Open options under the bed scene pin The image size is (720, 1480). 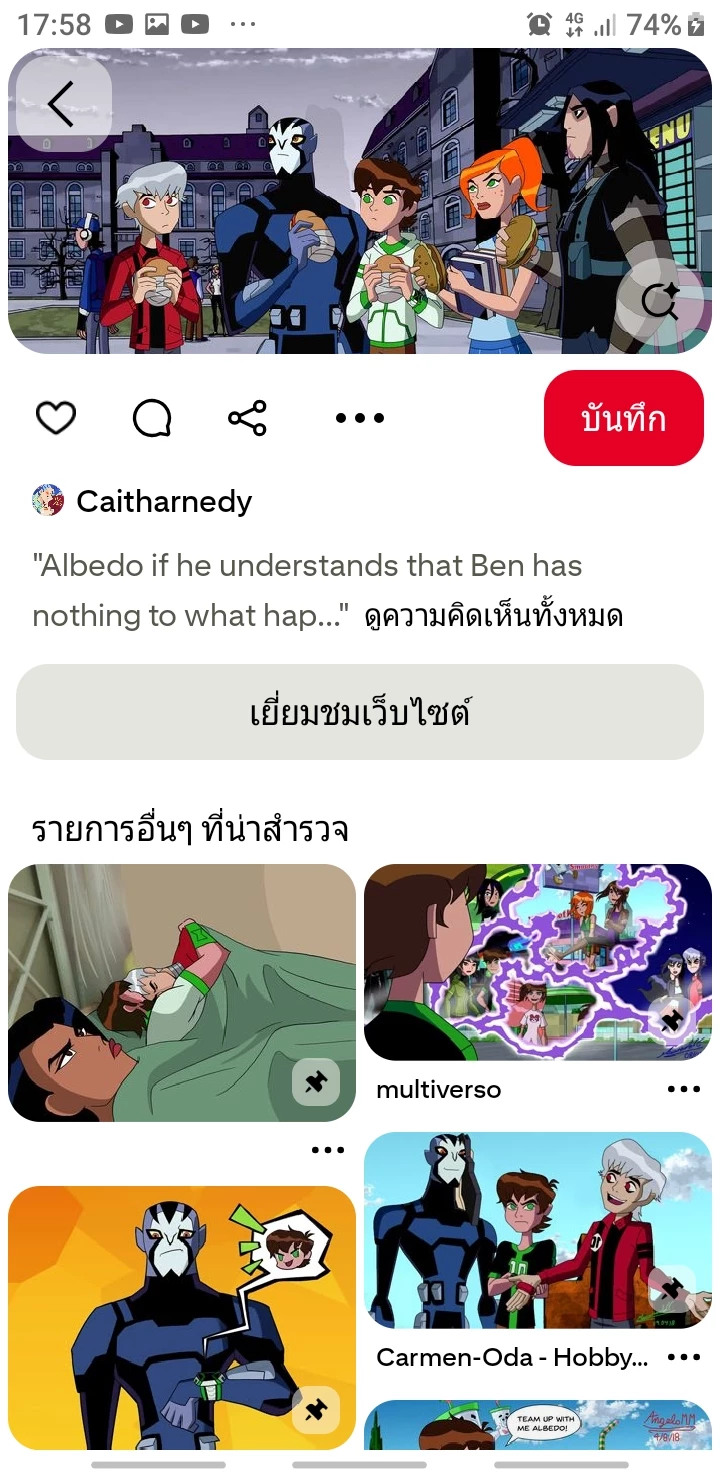[x=328, y=1150]
